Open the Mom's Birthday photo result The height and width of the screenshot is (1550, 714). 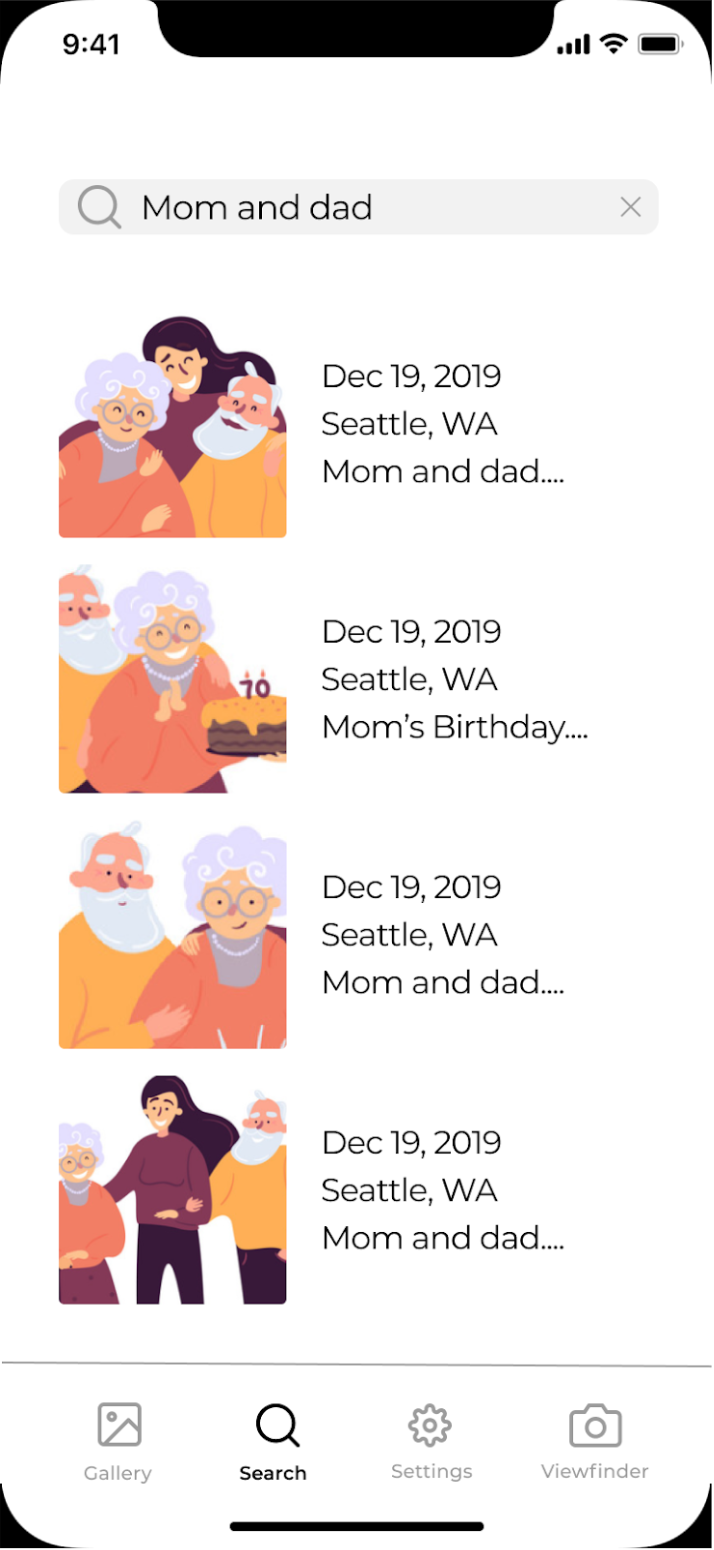[173, 680]
